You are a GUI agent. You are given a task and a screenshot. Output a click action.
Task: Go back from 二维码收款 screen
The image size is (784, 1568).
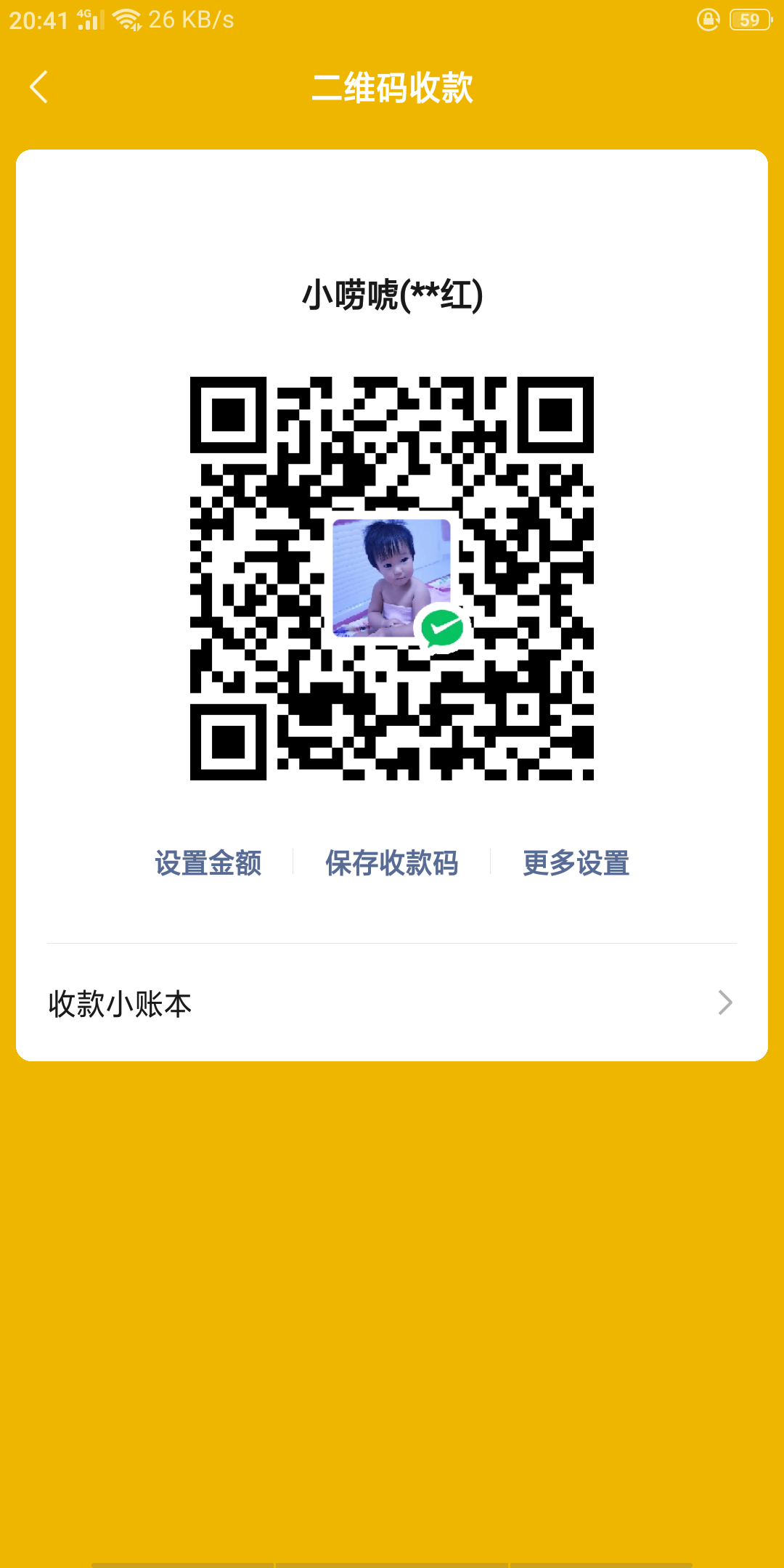(x=39, y=87)
